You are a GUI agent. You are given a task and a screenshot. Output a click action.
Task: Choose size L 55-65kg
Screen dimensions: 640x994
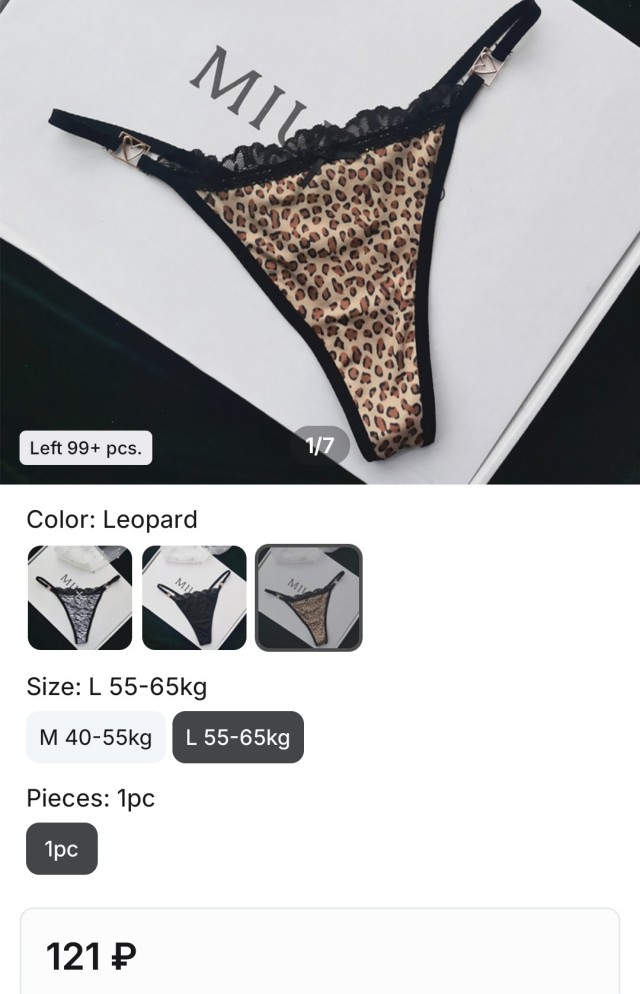coord(238,738)
